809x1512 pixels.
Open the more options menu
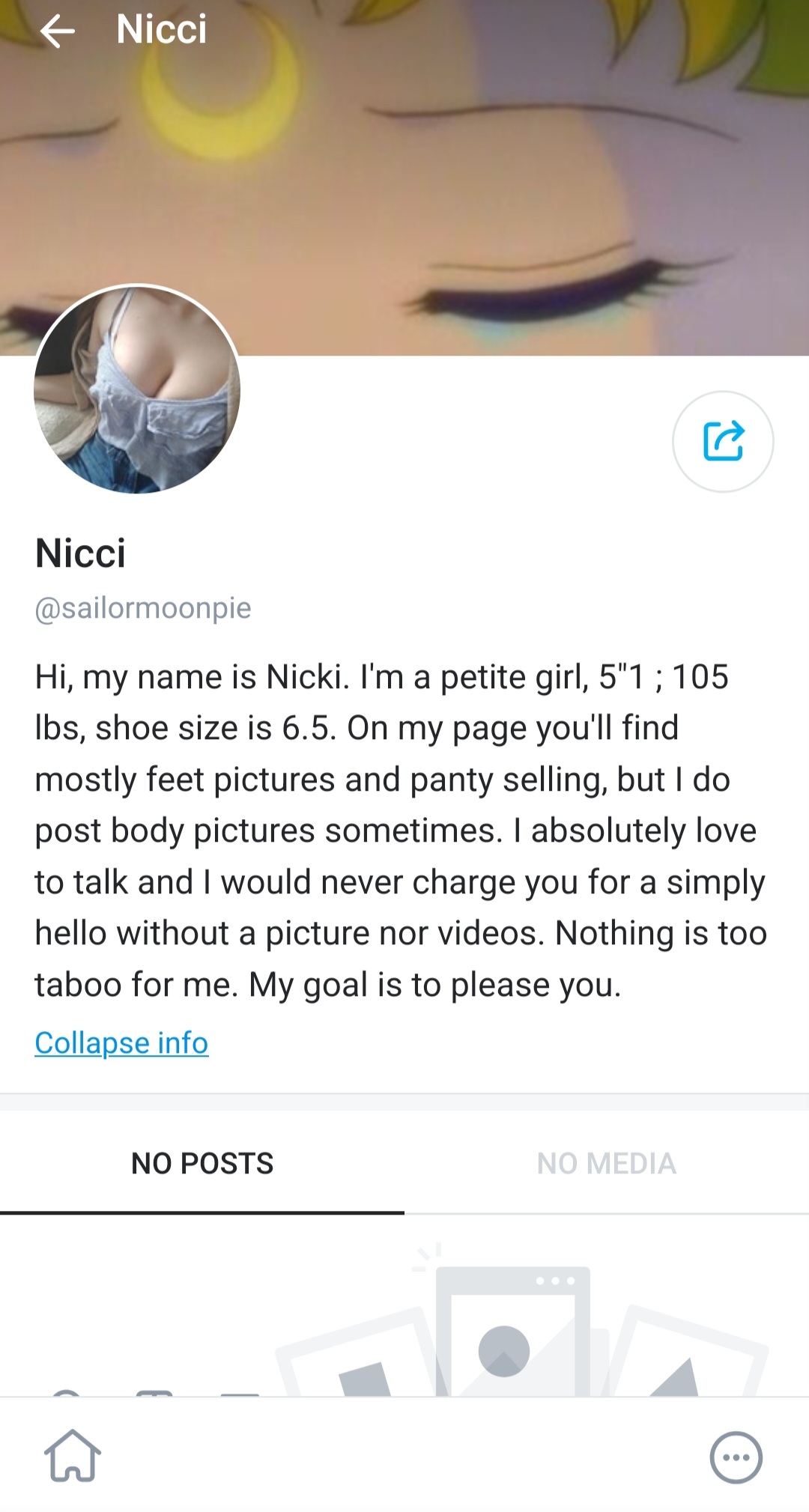click(x=736, y=1457)
